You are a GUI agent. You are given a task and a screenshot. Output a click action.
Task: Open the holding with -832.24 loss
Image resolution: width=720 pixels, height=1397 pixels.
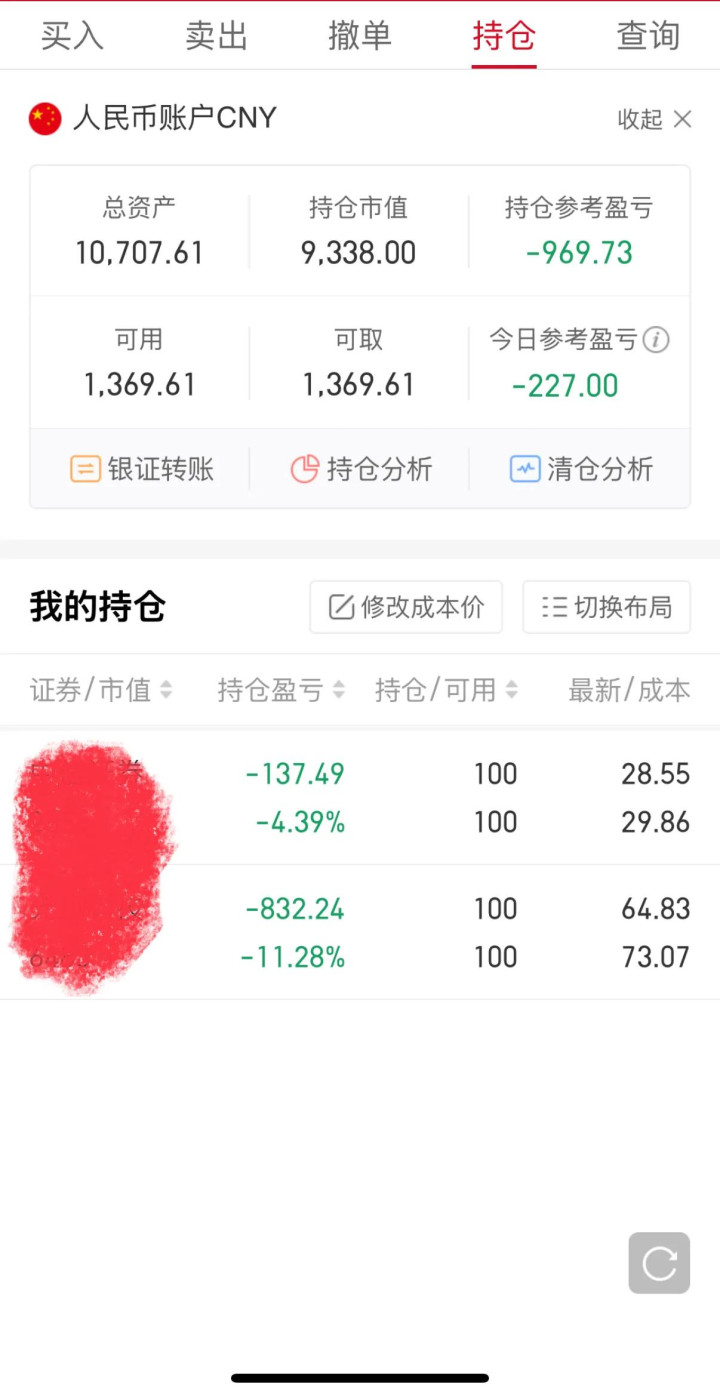pyautogui.click(x=360, y=933)
